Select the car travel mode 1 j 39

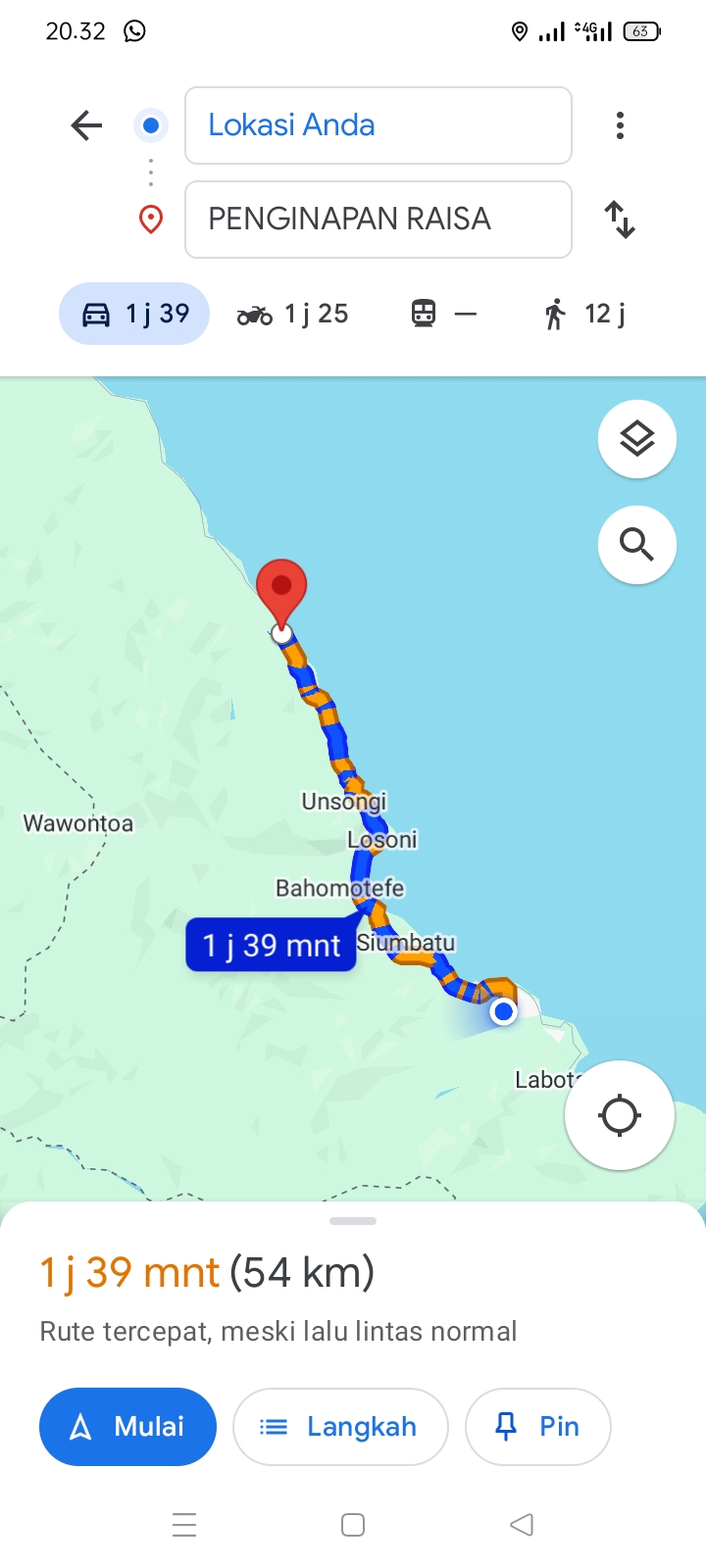[x=134, y=314]
